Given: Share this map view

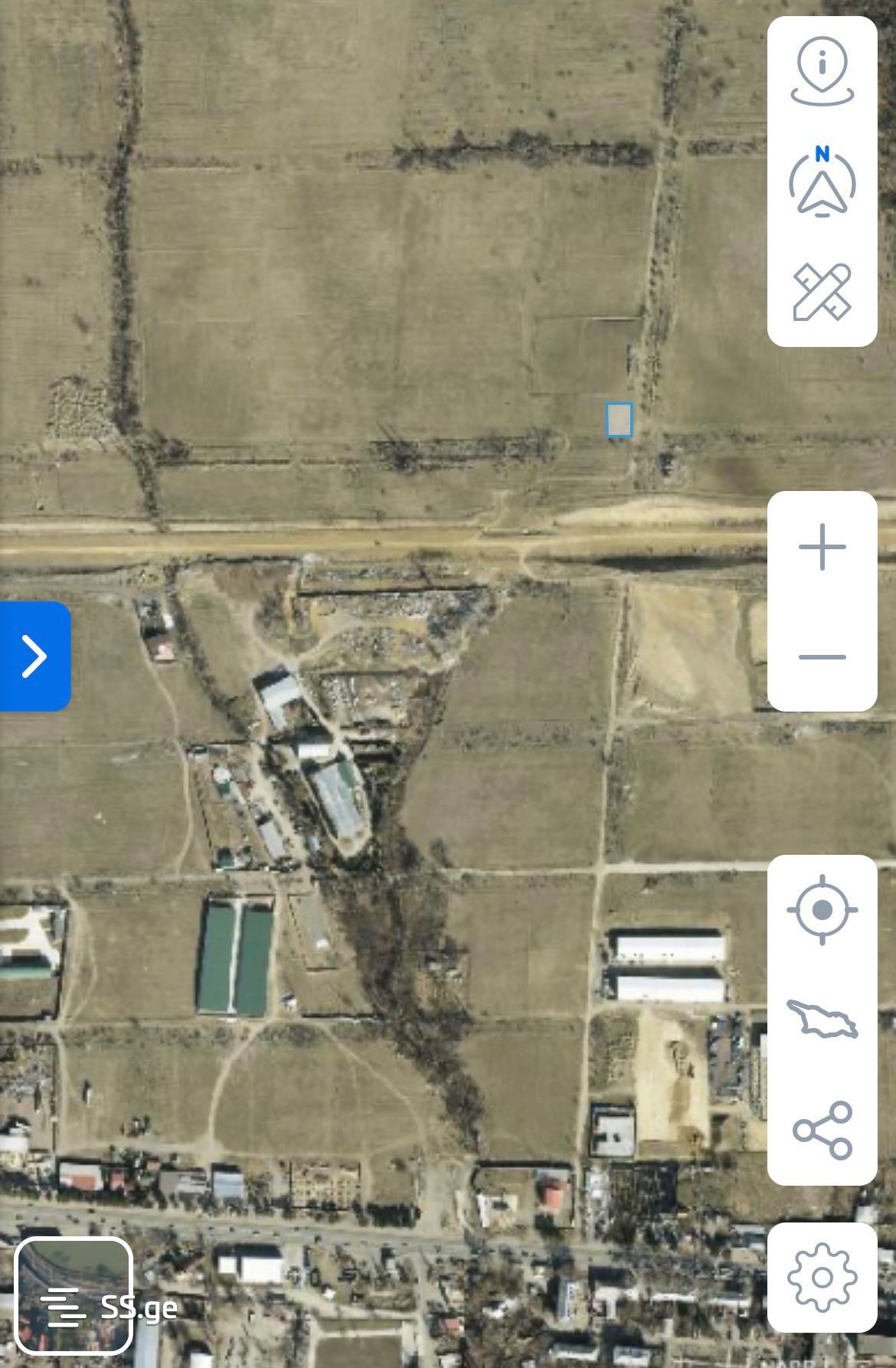Looking at the screenshot, I should click(822, 1130).
